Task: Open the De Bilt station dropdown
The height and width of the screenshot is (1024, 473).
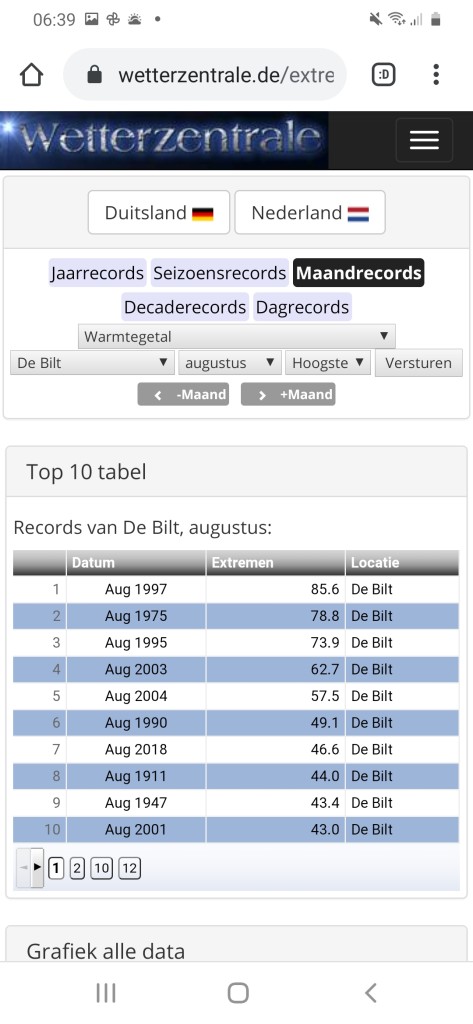Action: pos(92,362)
